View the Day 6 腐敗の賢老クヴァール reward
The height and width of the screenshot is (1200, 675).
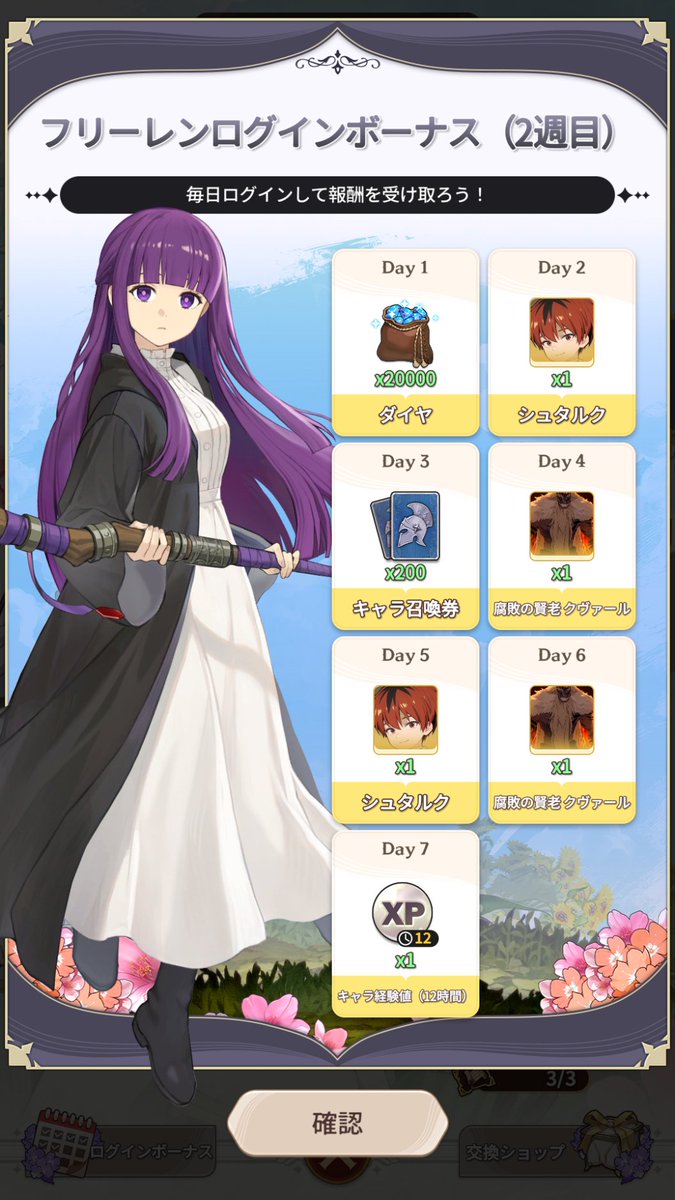[x=561, y=730]
